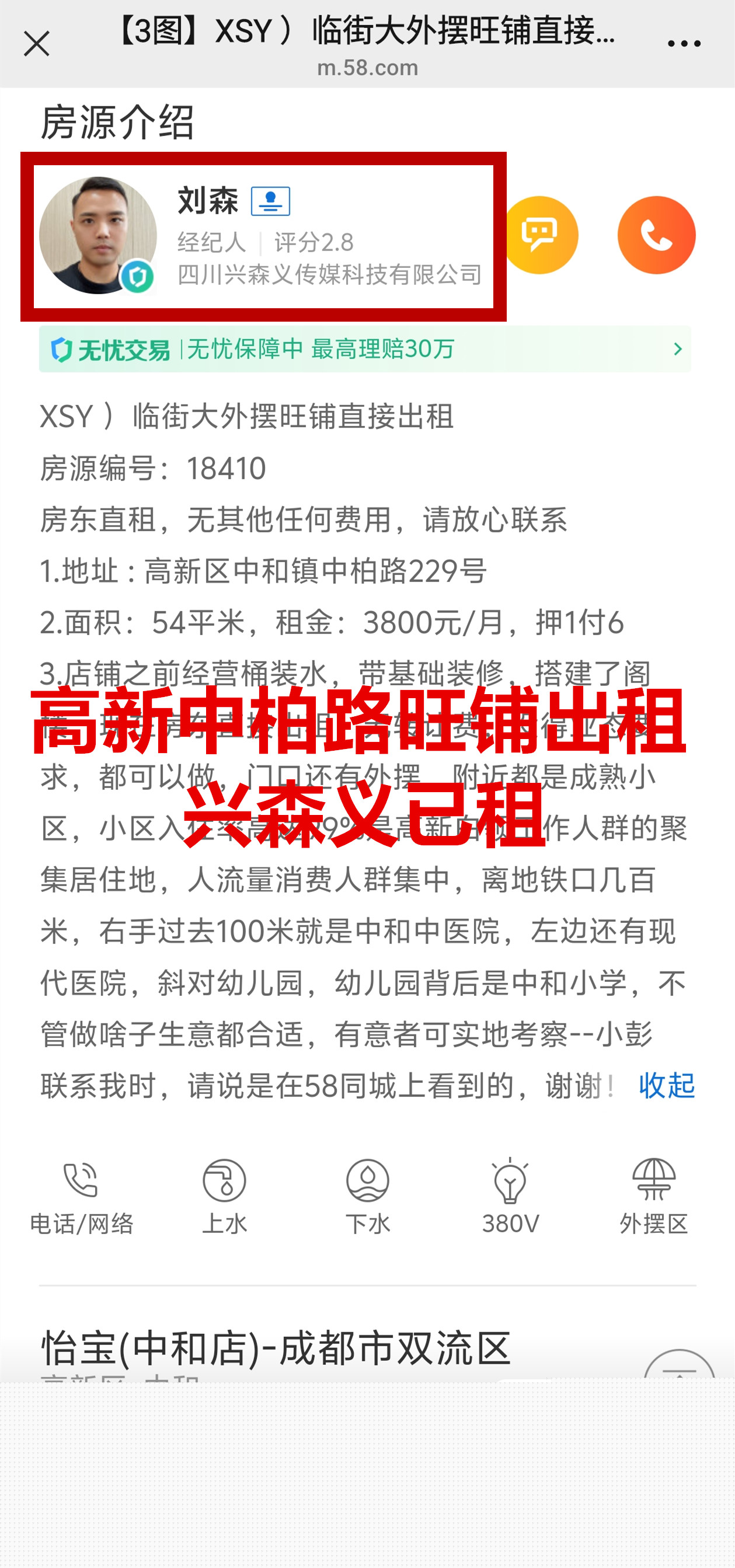
Task: Call the broker with phone icon
Action: (656, 235)
